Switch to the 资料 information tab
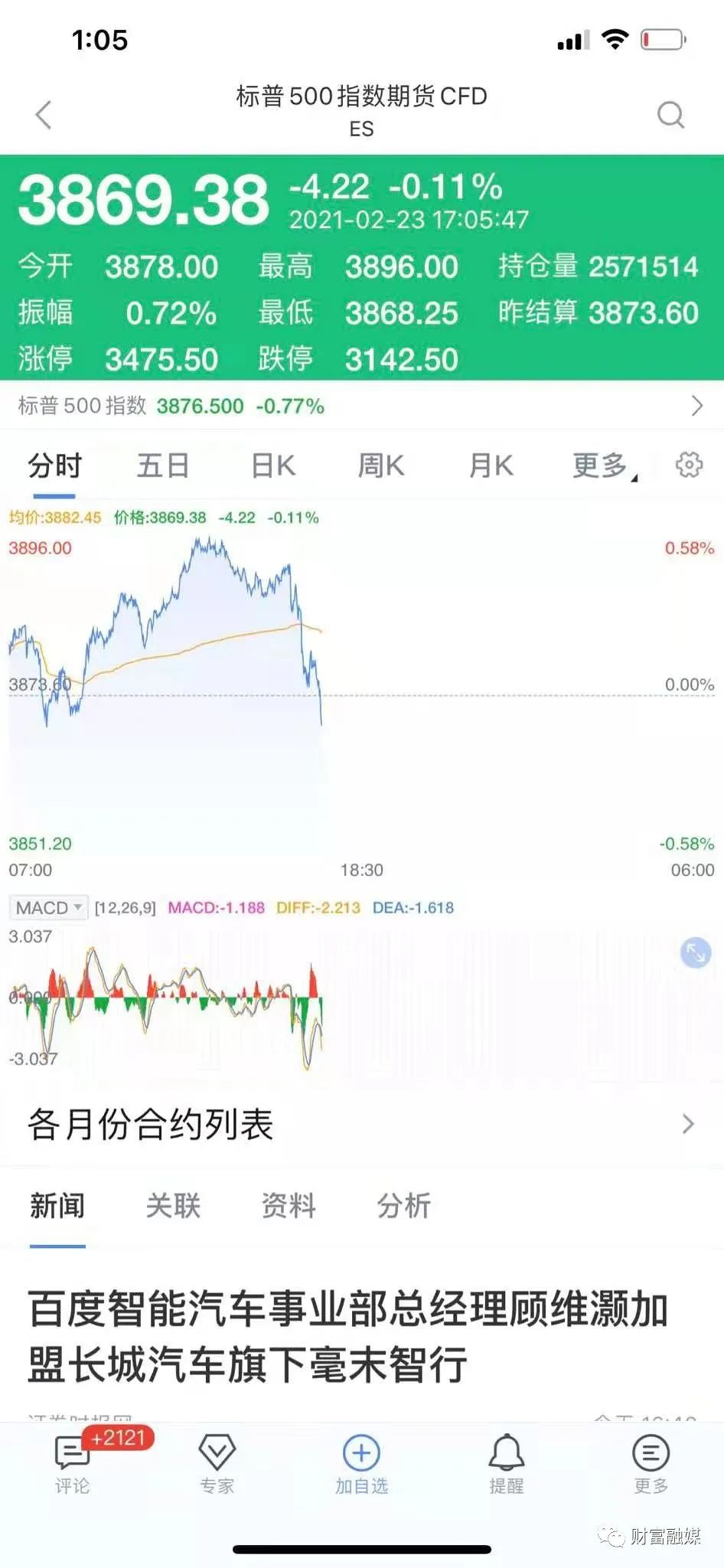Screen dimensions: 724x1568 (x=288, y=1204)
